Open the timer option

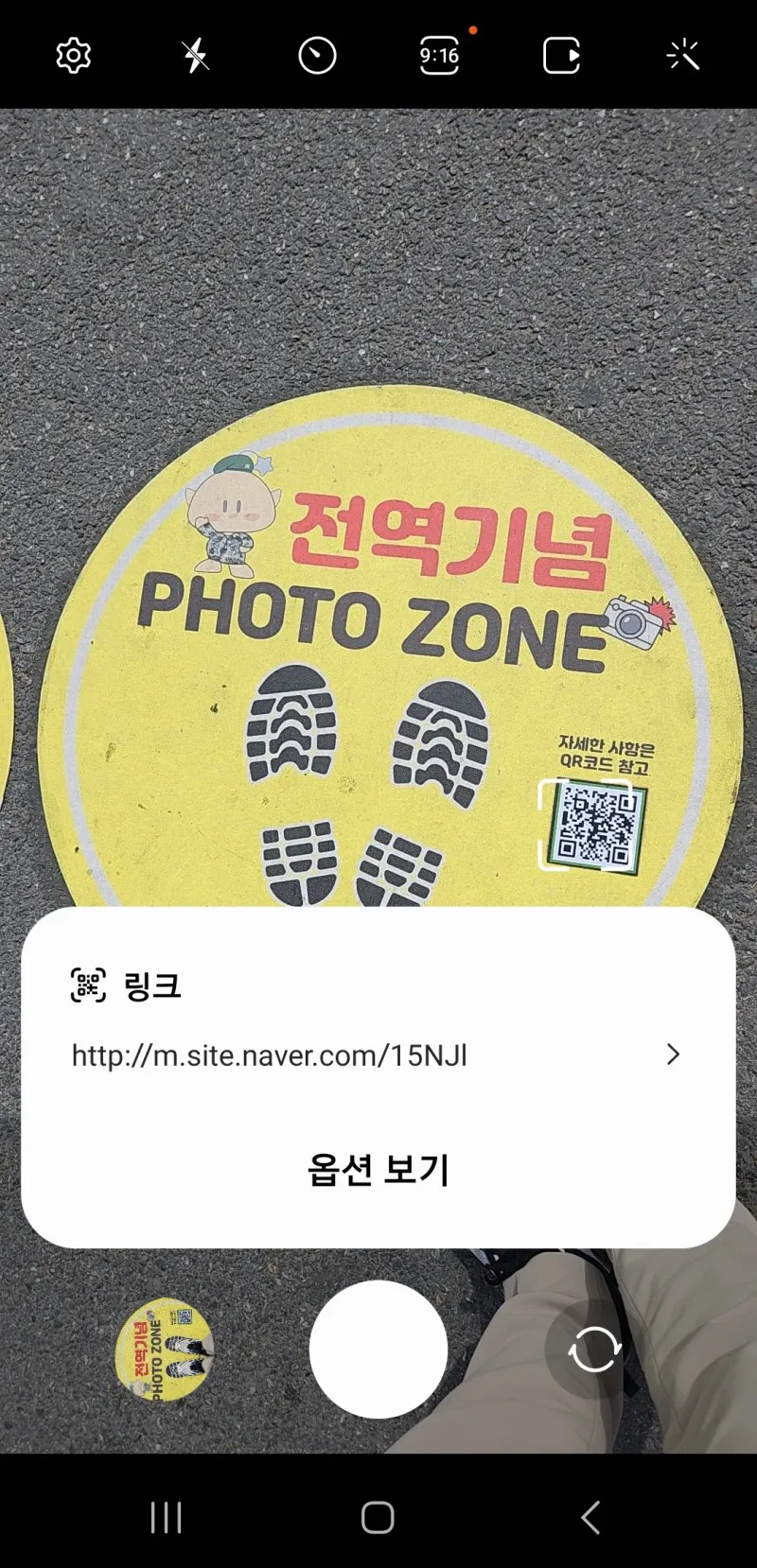click(x=317, y=56)
